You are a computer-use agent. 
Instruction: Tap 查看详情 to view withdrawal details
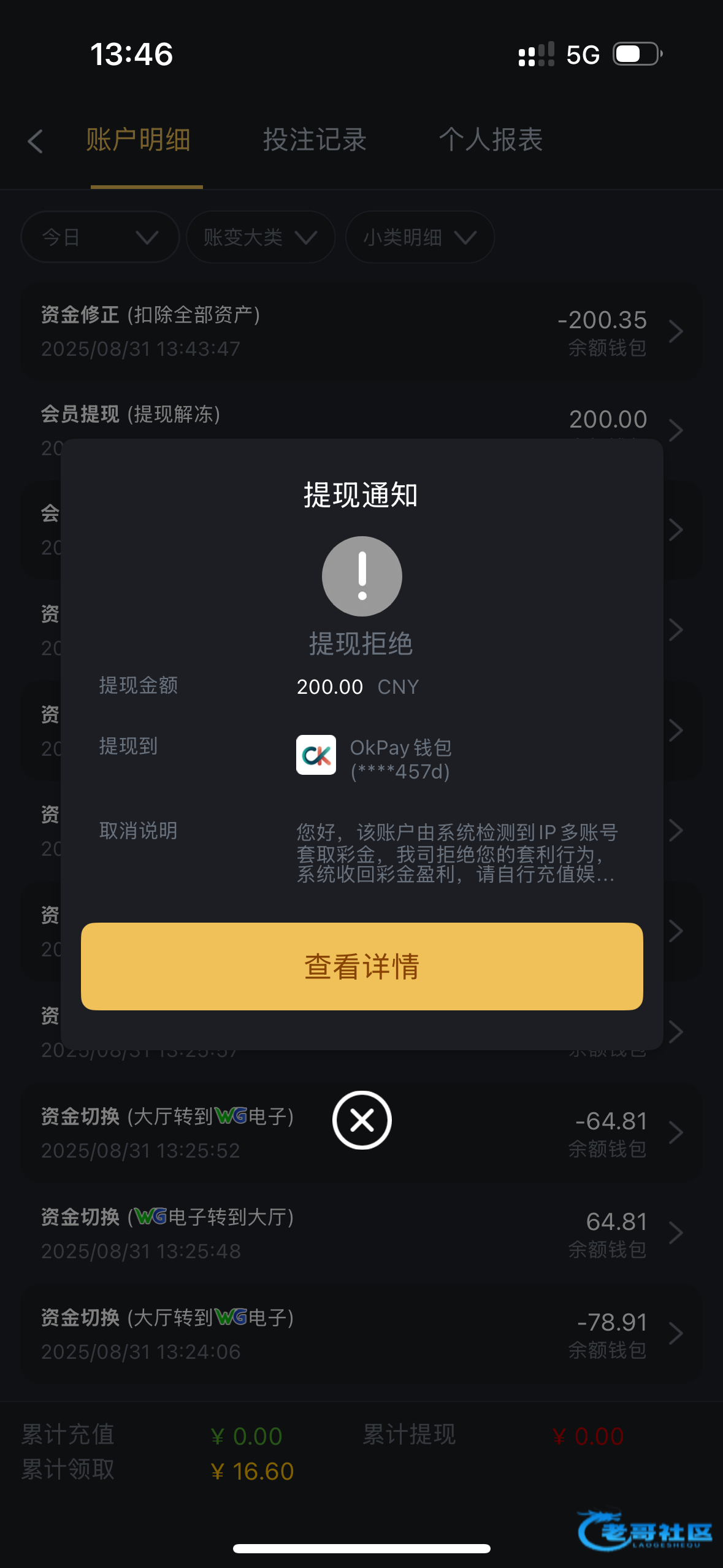(x=362, y=966)
